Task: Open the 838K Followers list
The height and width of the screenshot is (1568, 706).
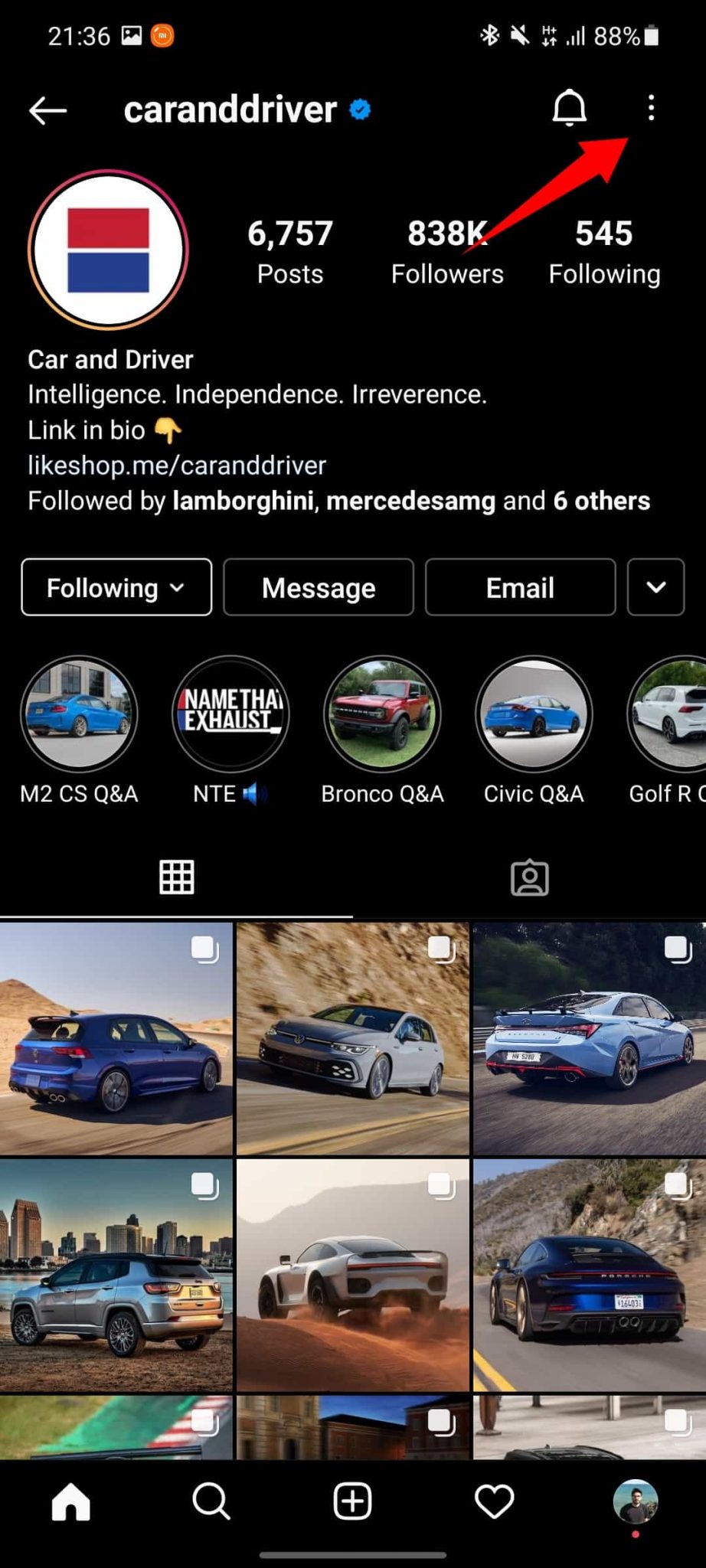Action: [447, 252]
